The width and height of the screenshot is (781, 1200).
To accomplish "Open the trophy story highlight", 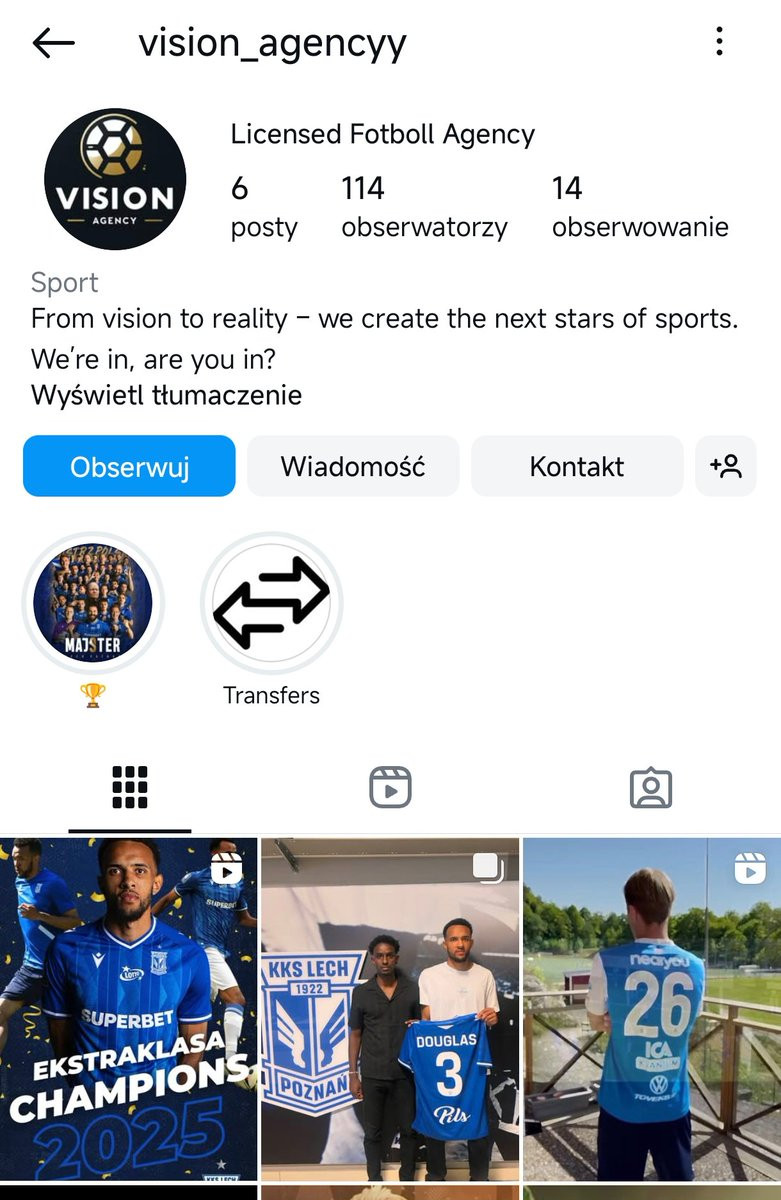I will (93, 604).
